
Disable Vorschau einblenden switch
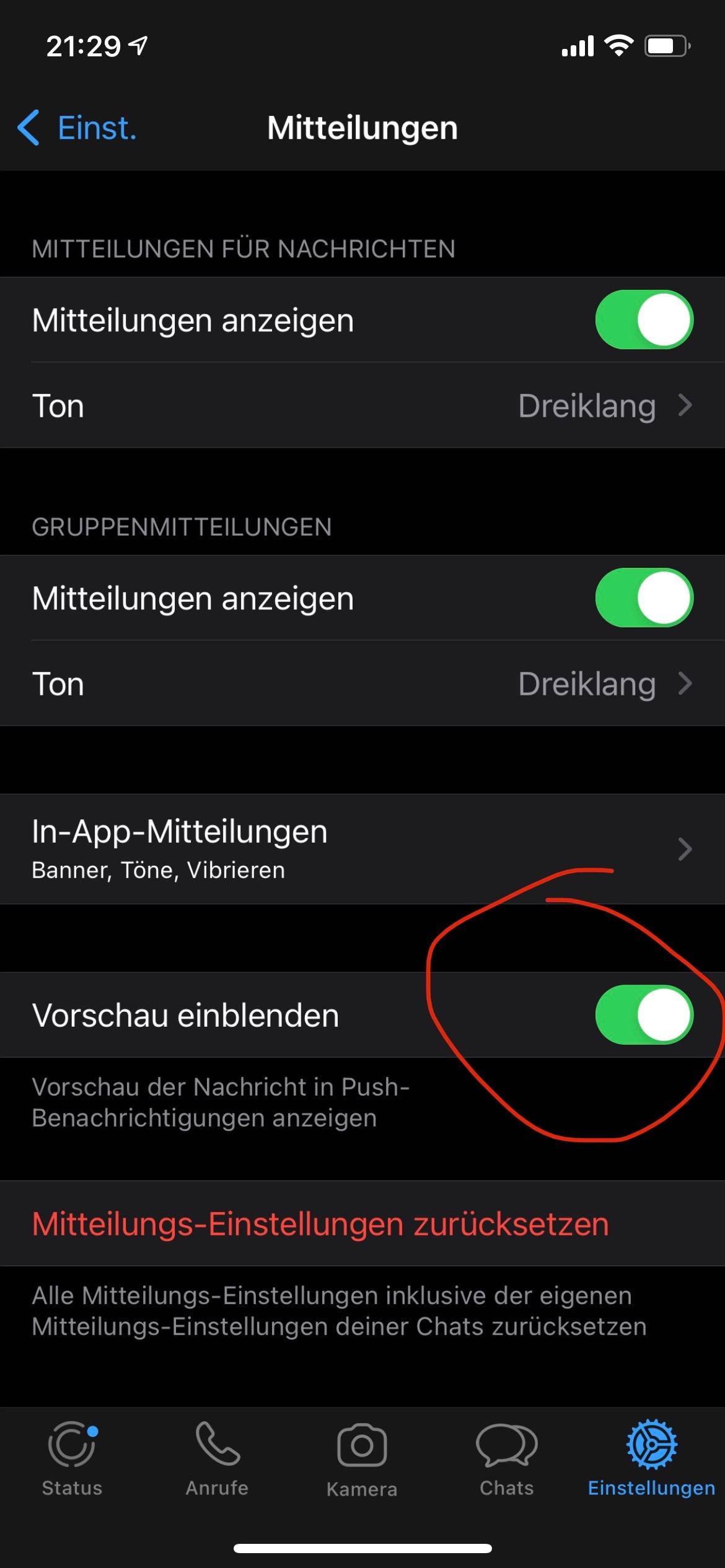coord(644,1015)
